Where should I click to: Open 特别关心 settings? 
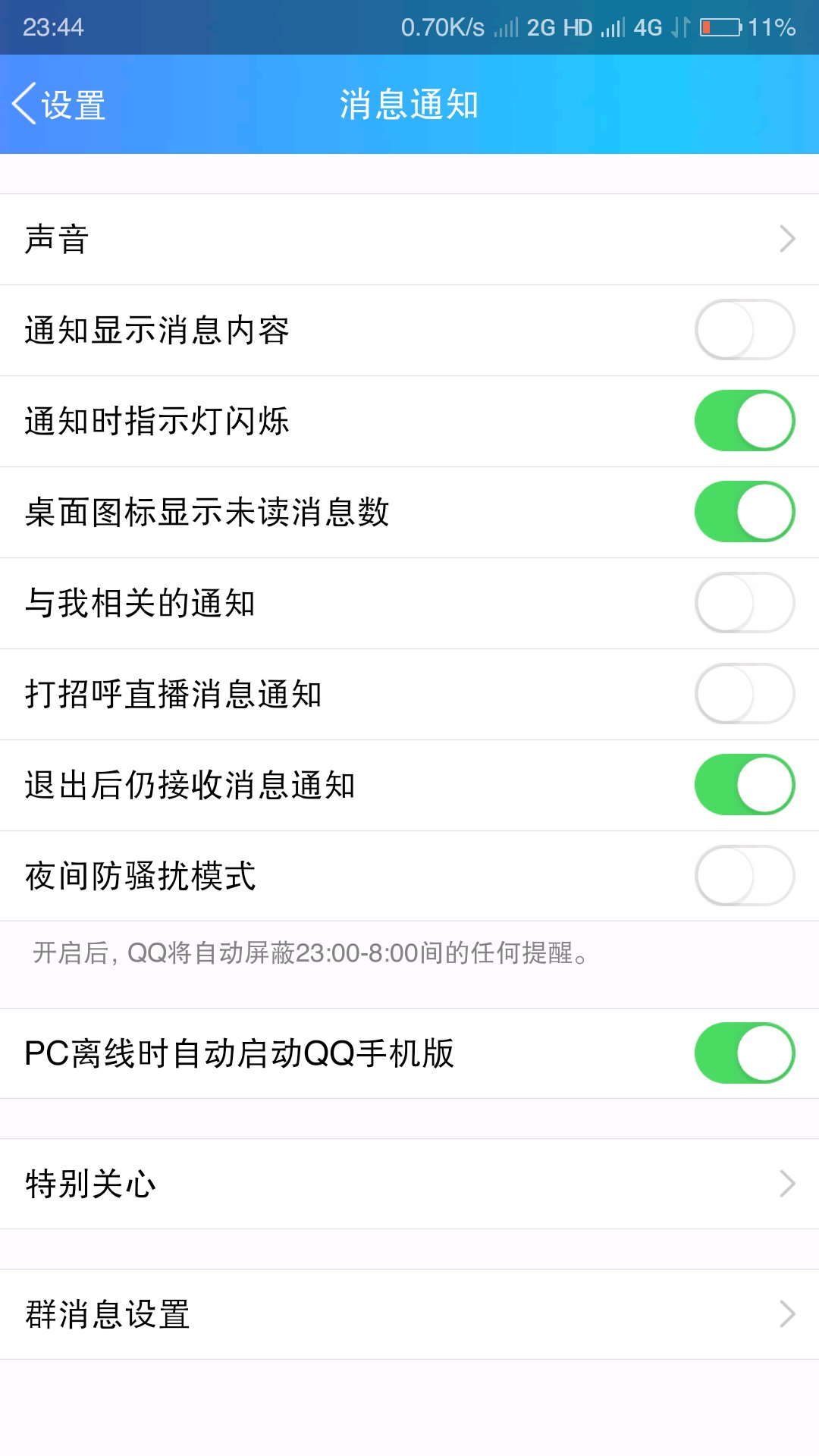[409, 1184]
